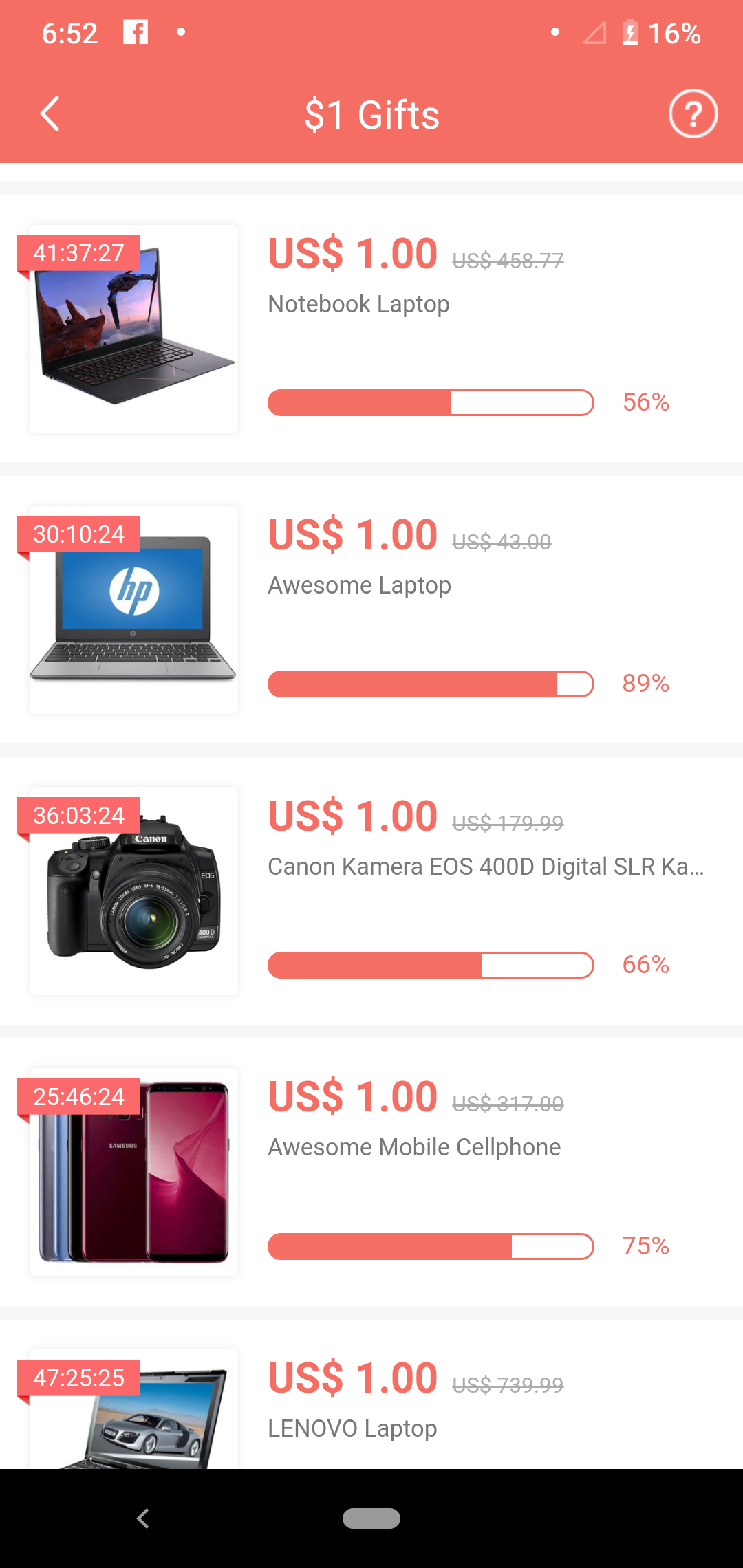This screenshot has width=743, height=1568.
Task: View the Awesome Laptop offer
Action: pyautogui.click(x=359, y=585)
